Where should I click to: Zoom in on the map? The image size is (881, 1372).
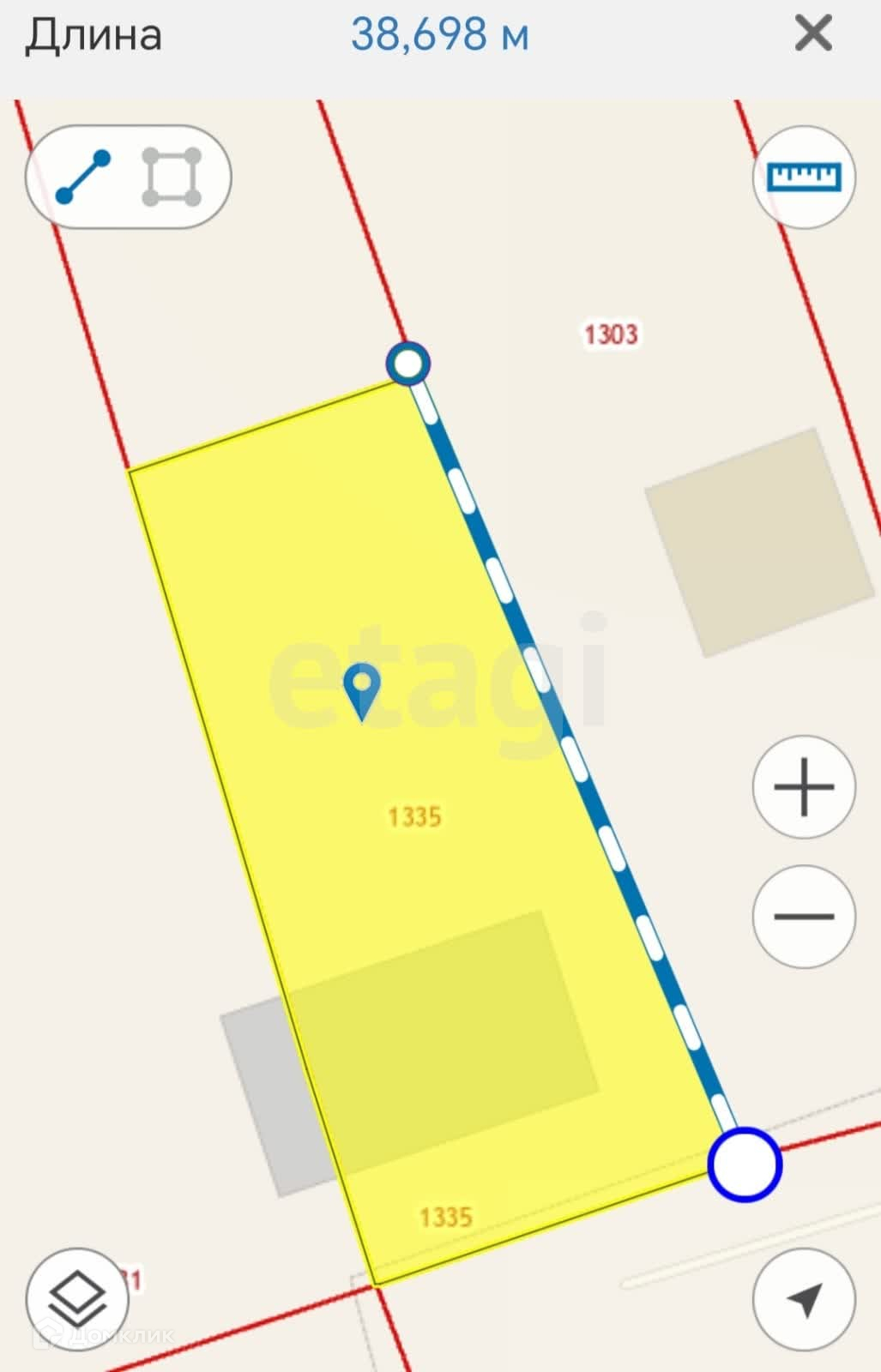pos(804,787)
